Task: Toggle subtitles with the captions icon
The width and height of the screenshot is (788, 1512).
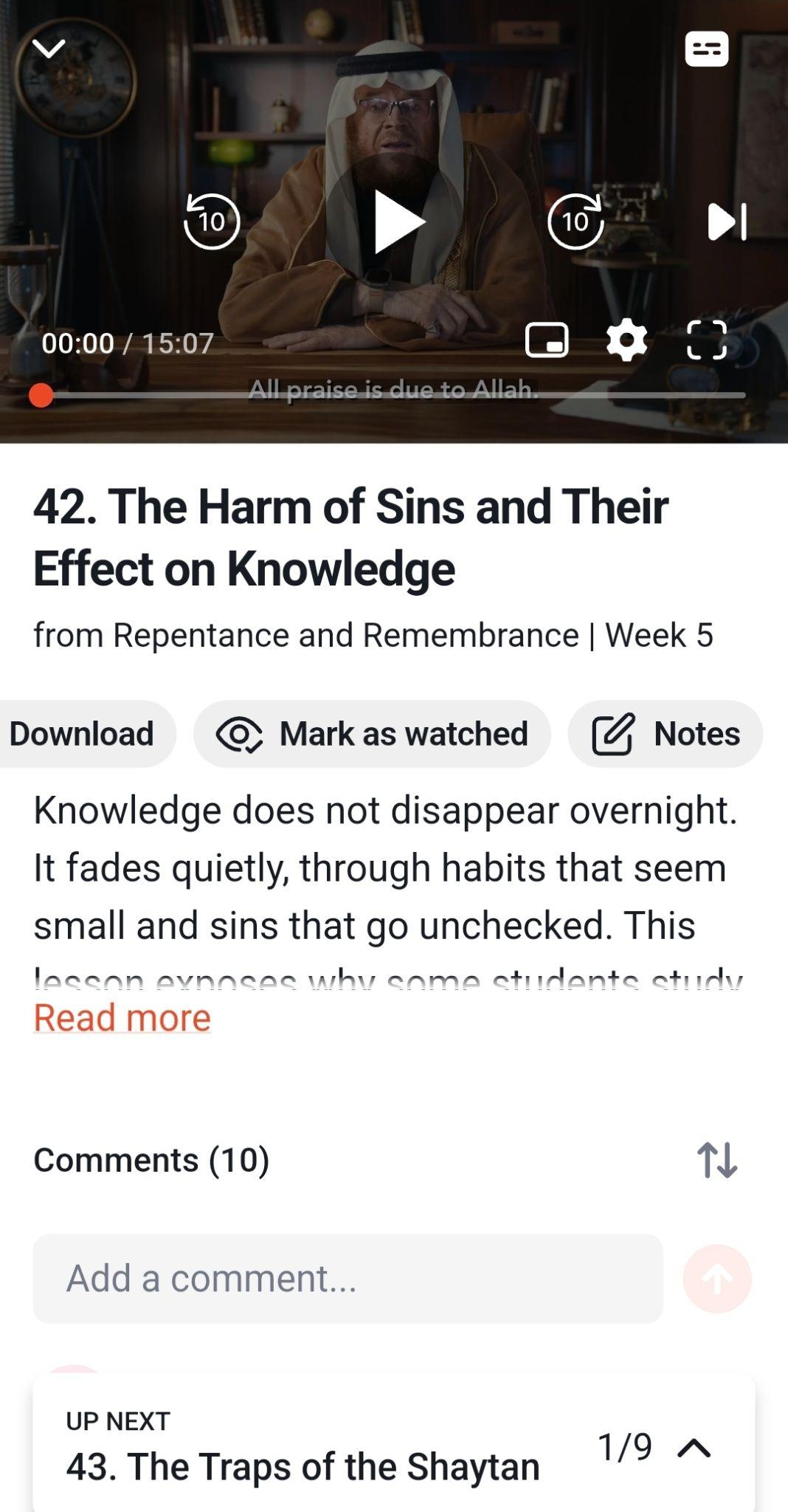Action: (706, 49)
